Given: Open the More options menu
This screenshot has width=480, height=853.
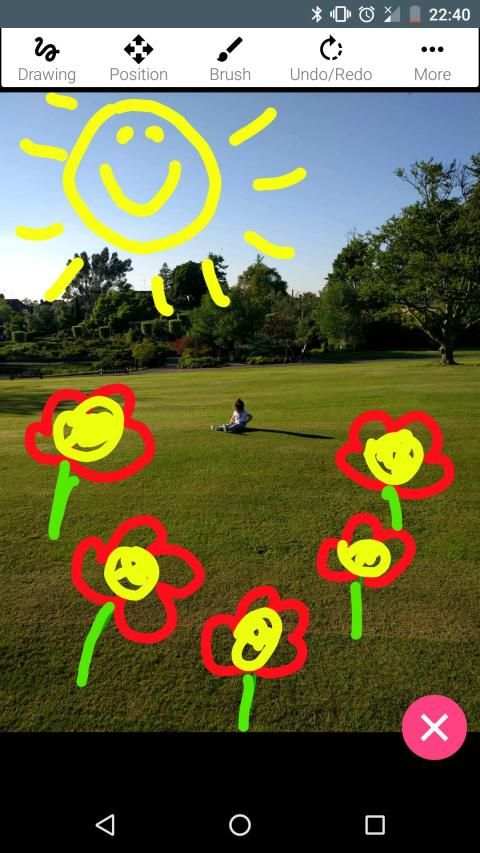Looking at the screenshot, I should pyautogui.click(x=432, y=58).
